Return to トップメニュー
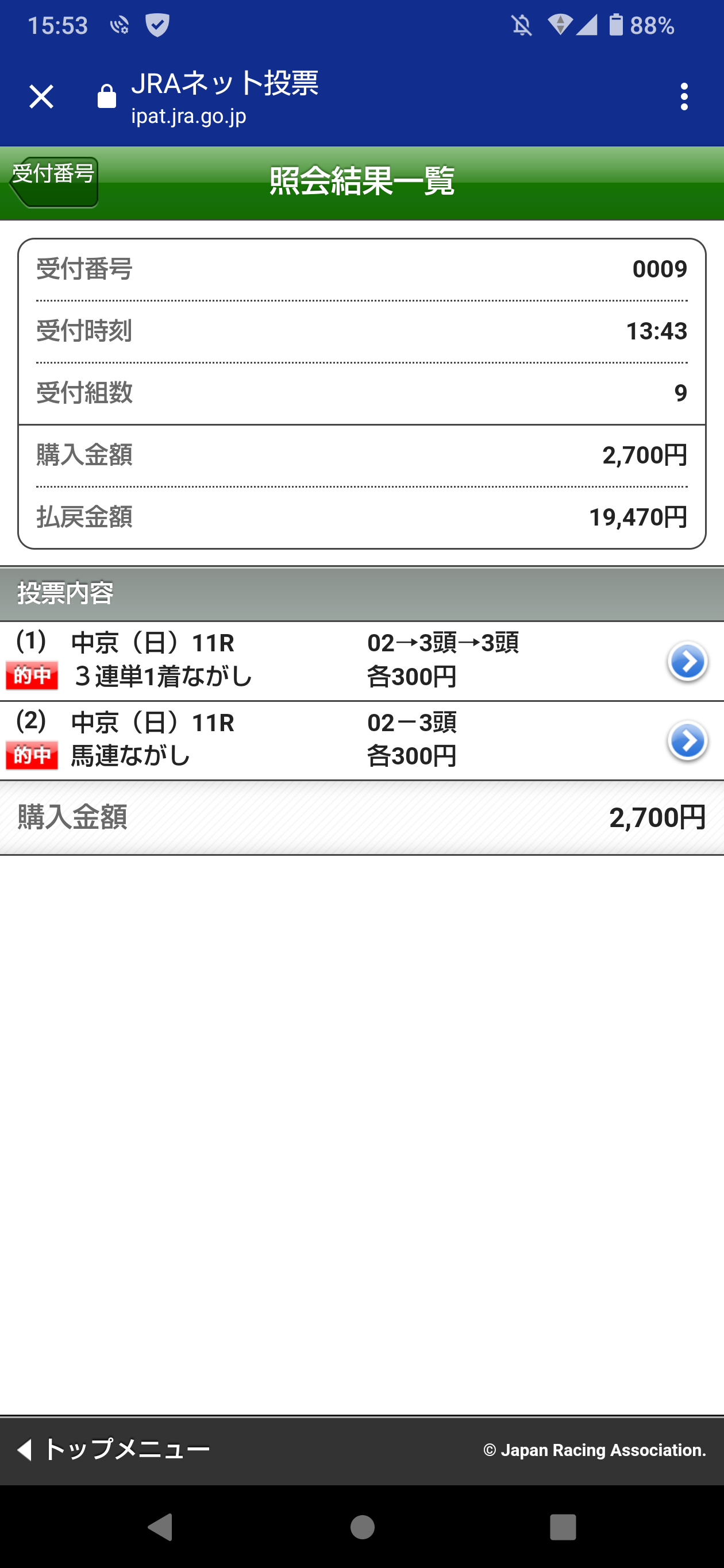 click(114, 1450)
